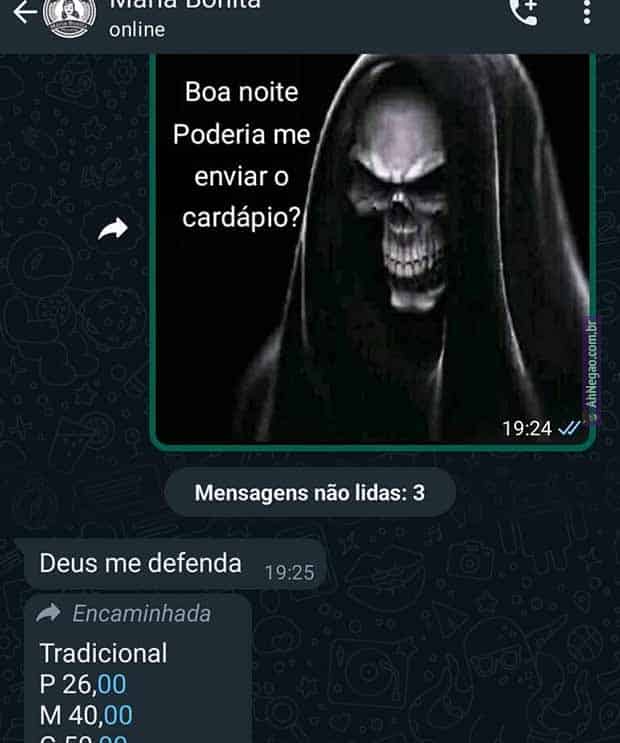Open the overflow menu

[x=587, y=12]
